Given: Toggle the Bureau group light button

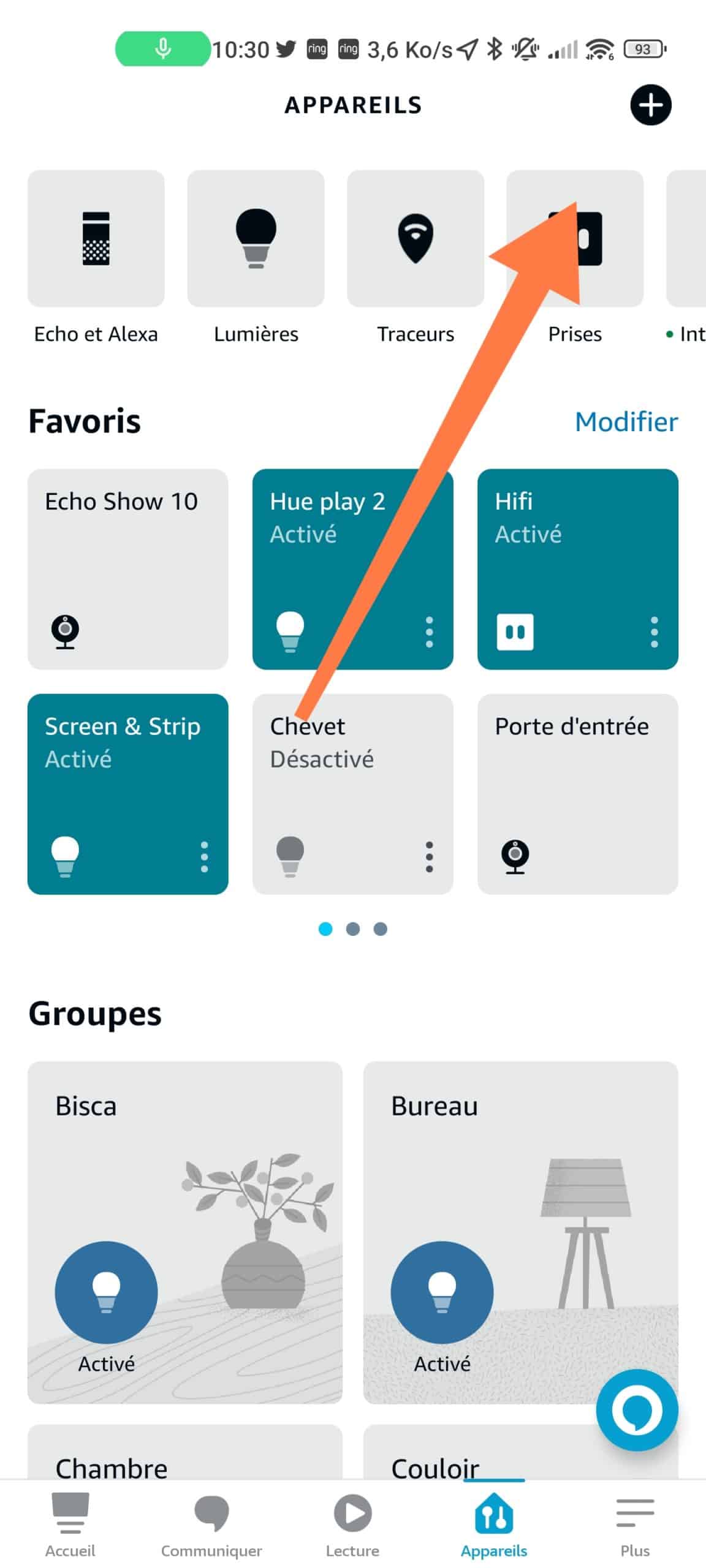Looking at the screenshot, I should pos(442,1292).
